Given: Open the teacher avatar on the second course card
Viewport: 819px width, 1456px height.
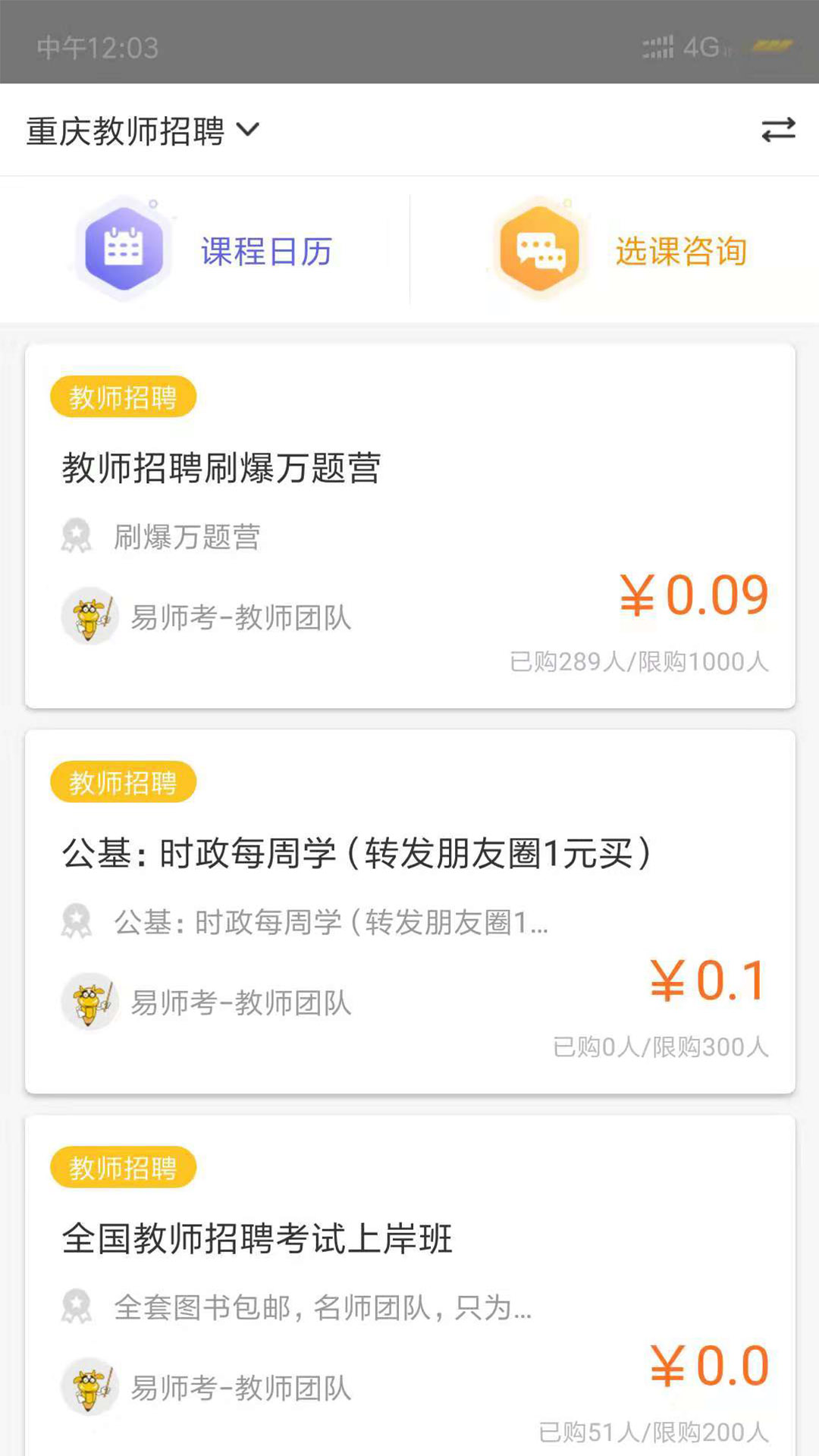Looking at the screenshot, I should [x=89, y=1001].
